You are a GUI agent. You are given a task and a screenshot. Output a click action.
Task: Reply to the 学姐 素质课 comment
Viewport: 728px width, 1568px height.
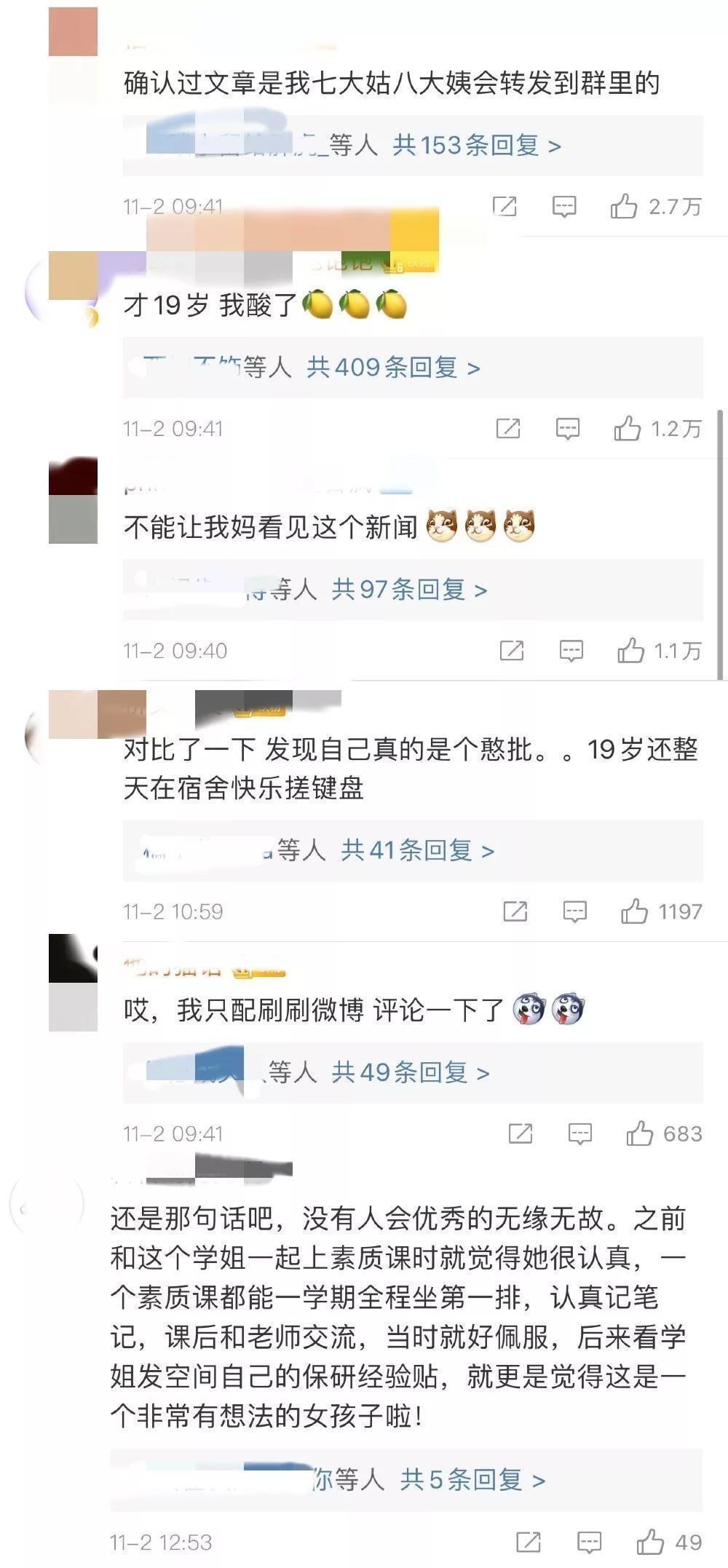(589, 1542)
